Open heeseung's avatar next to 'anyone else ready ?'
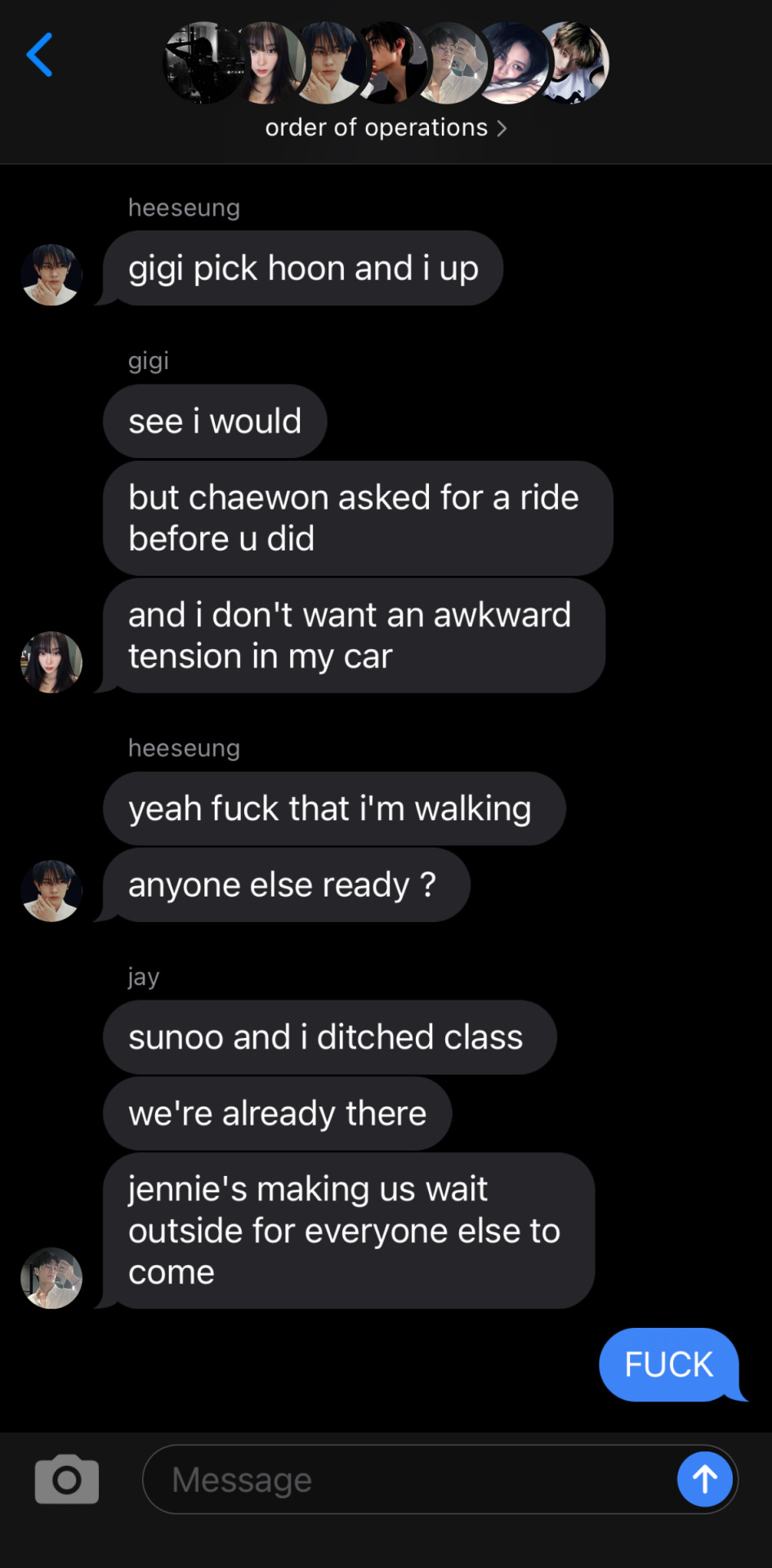 51,890
